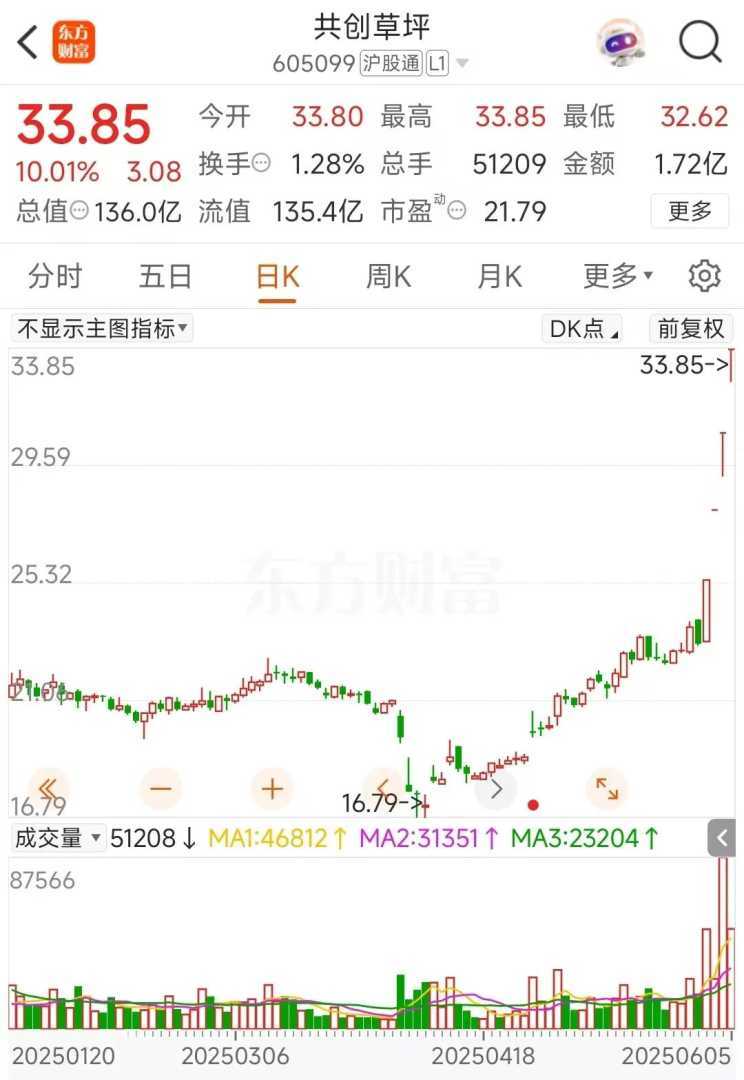Screen dimensions: 744x1080
Task: Tap the DK点 option
Action: (584, 328)
